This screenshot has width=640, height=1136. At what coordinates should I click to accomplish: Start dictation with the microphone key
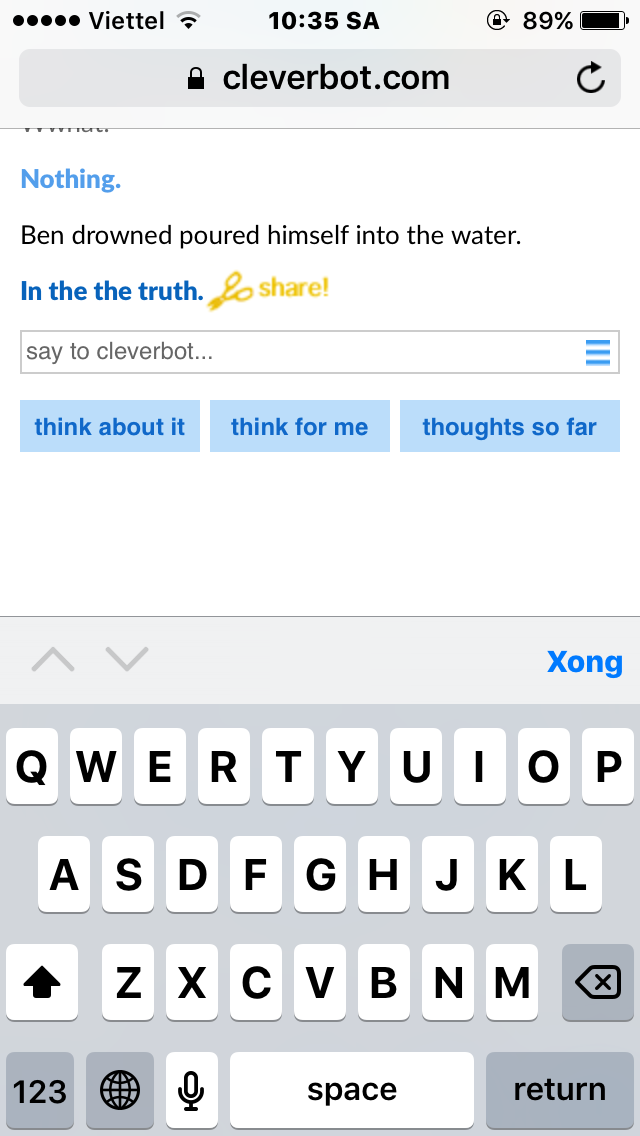(x=191, y=1090)
